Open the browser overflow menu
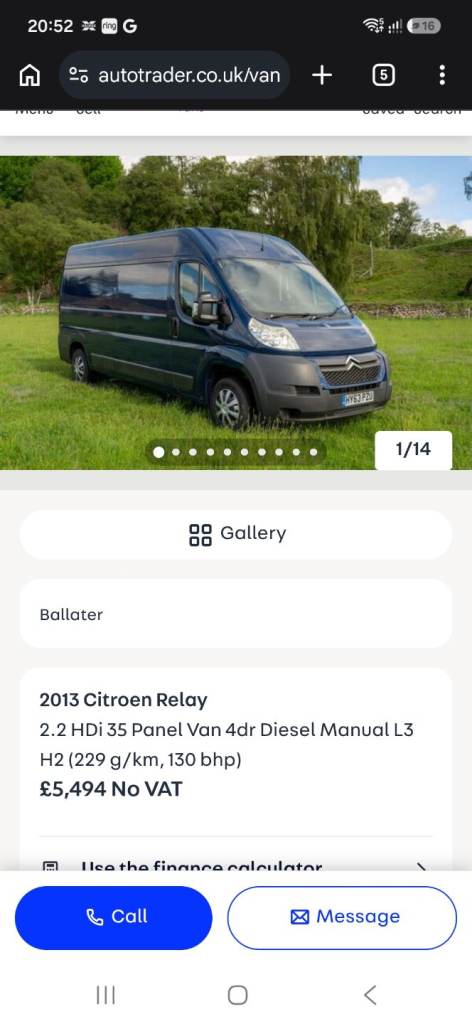The width and height of the screenshot is (472, 1024). [x=442, y=76]
